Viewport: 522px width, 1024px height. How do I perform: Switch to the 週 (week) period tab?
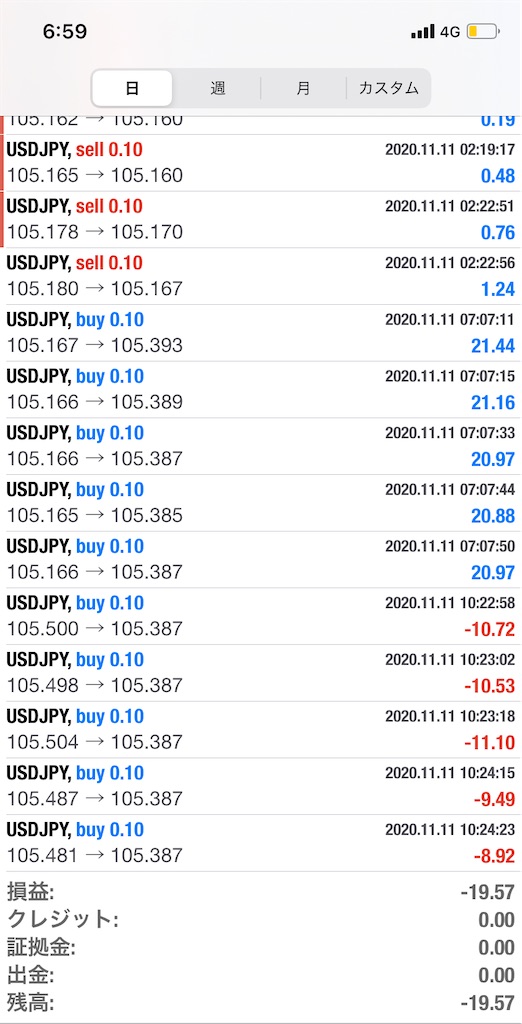point(218,88)
